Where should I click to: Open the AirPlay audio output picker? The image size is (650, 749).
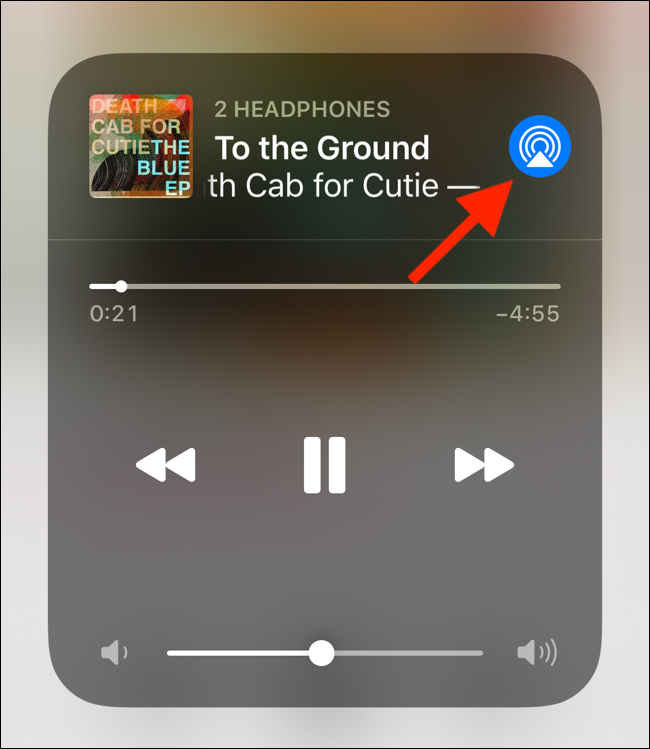[x=540, y=150]
